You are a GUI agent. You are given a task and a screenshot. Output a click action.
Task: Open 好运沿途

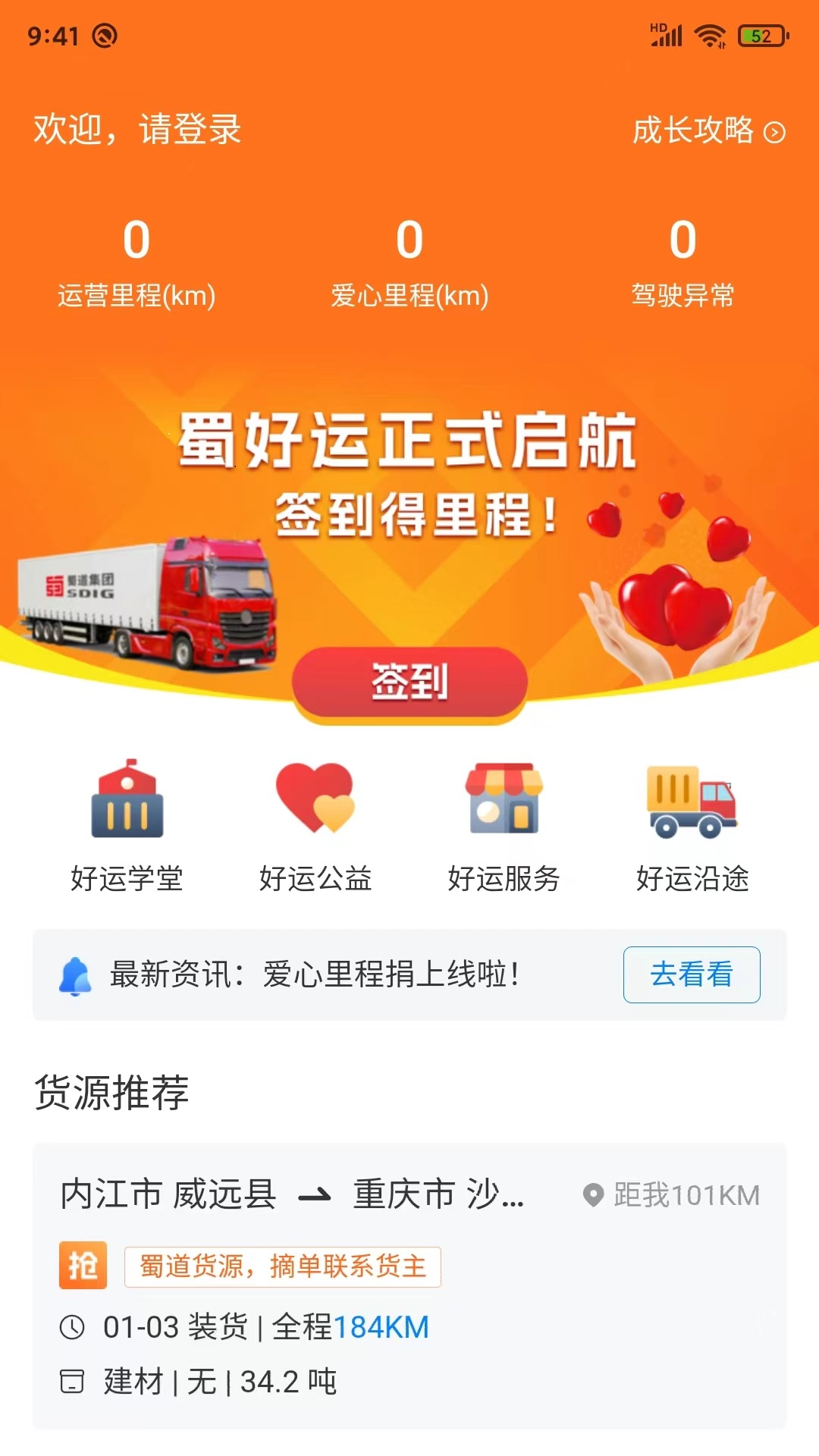692,825
